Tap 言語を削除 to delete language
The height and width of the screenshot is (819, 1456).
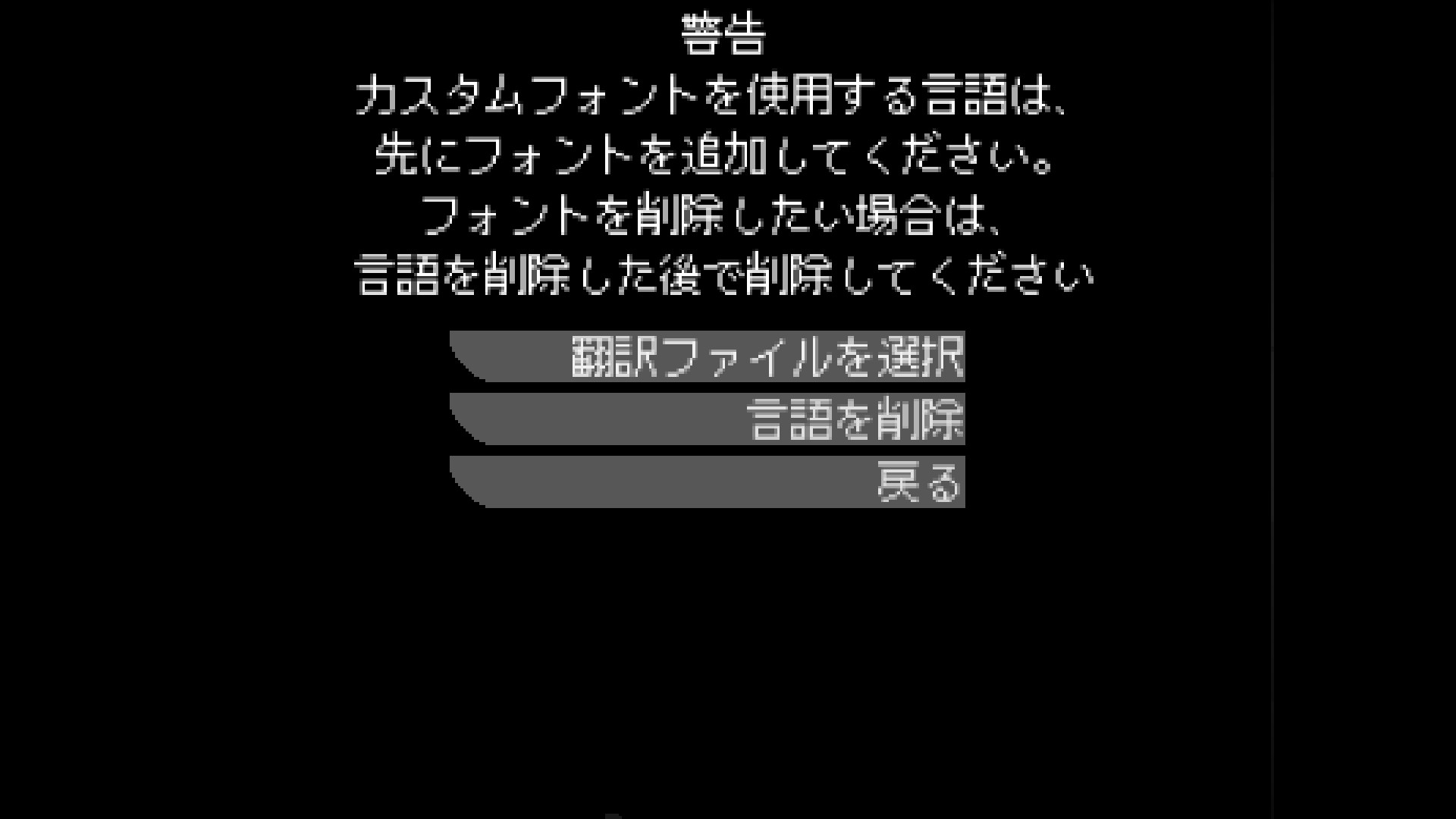pyautogui.click(x=707, y=419)
